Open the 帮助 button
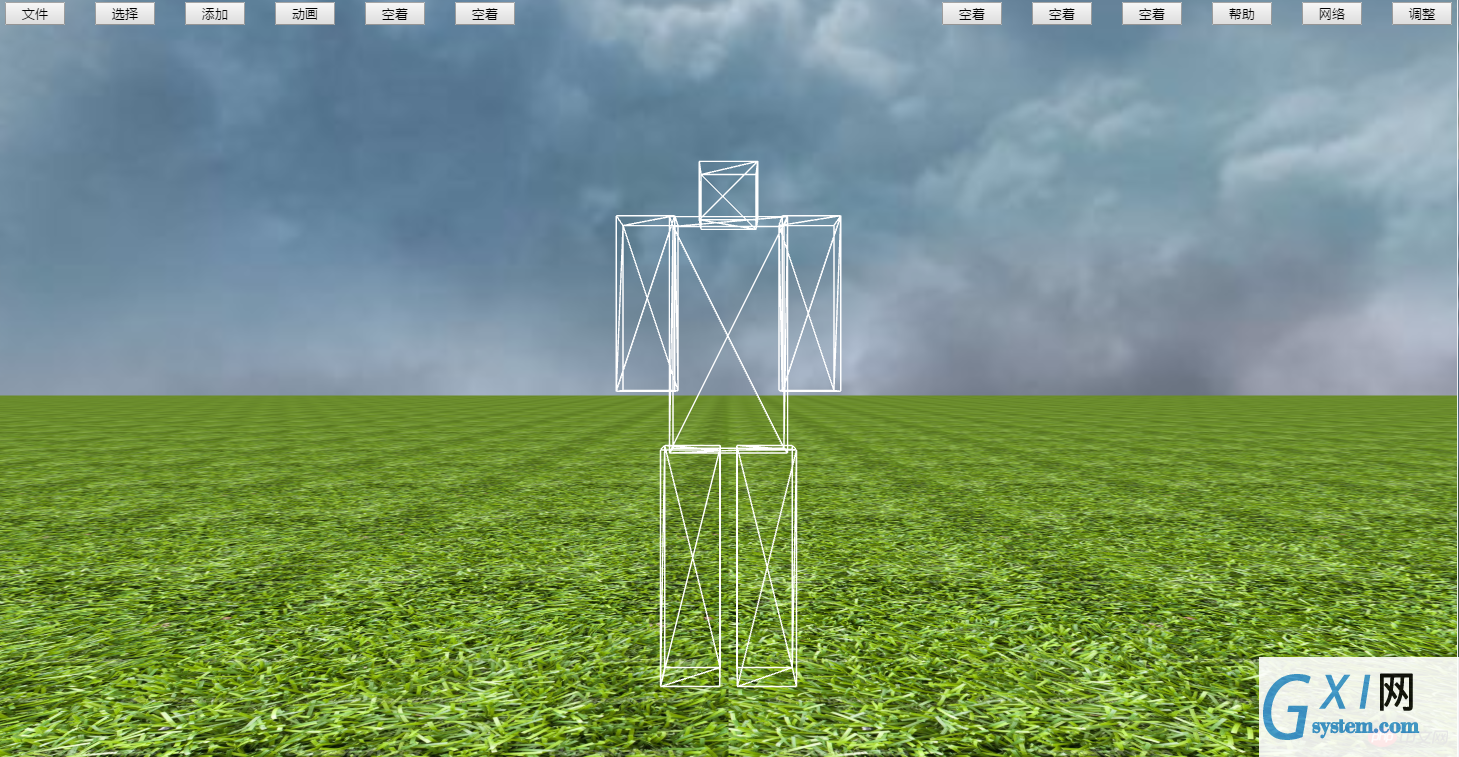 (x=1242, y=14)
